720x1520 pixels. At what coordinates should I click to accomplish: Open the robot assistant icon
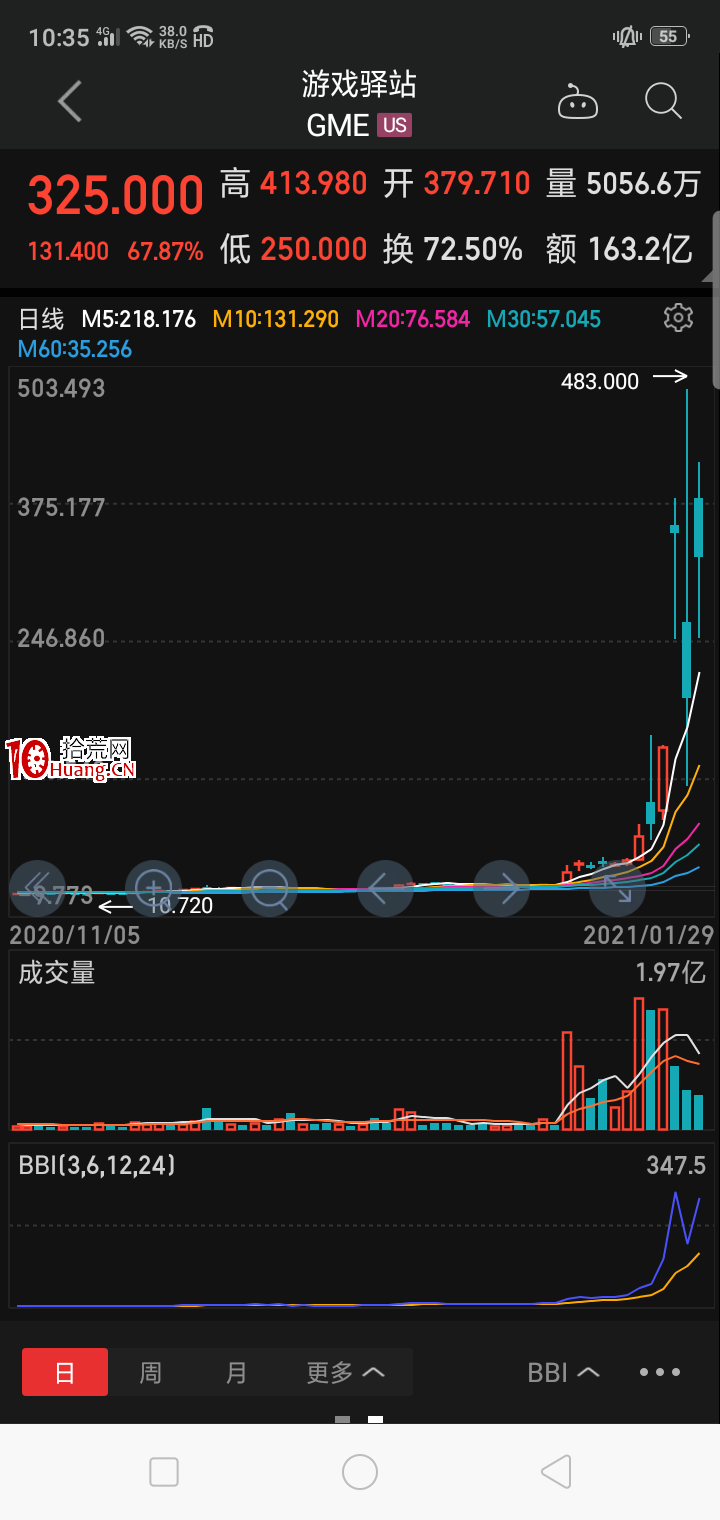(x=578, y=102)
